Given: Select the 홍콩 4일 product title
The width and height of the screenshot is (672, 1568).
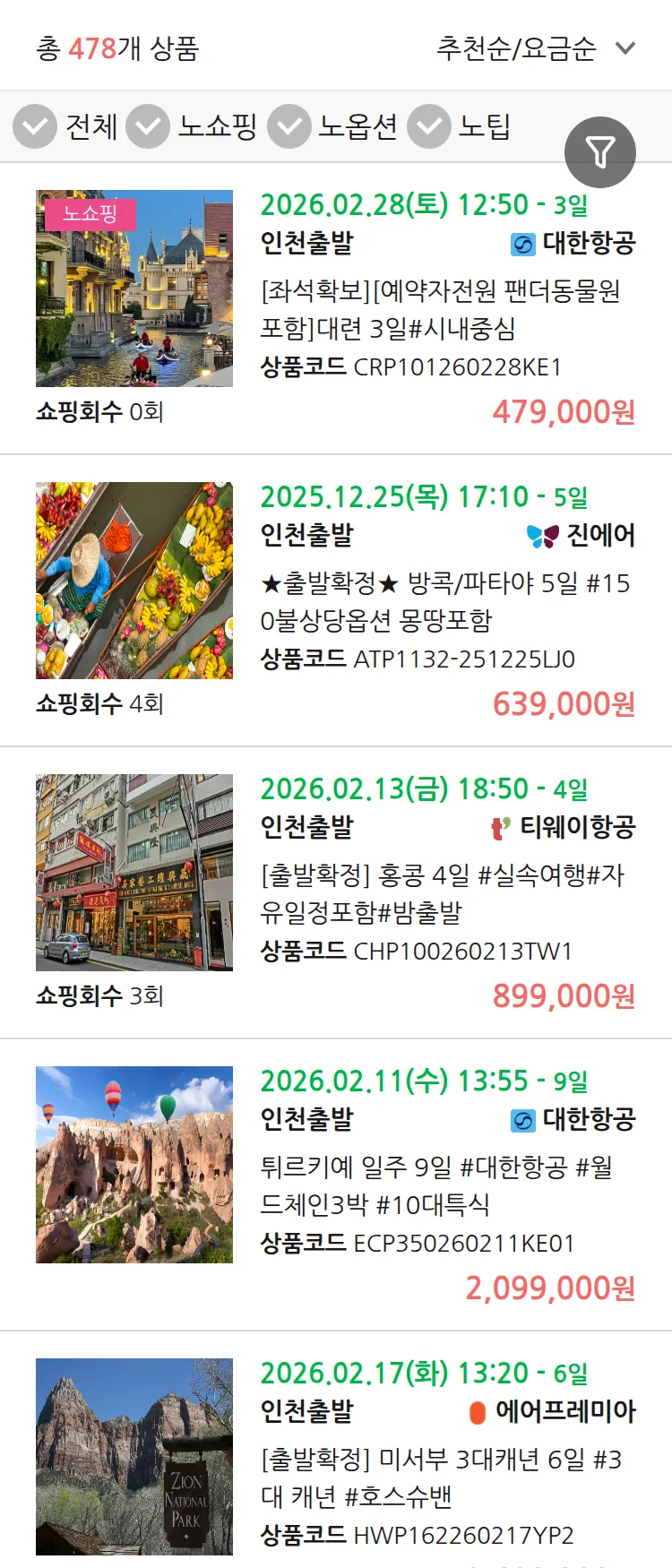Looking at the screenshot, I should [448, 898].
